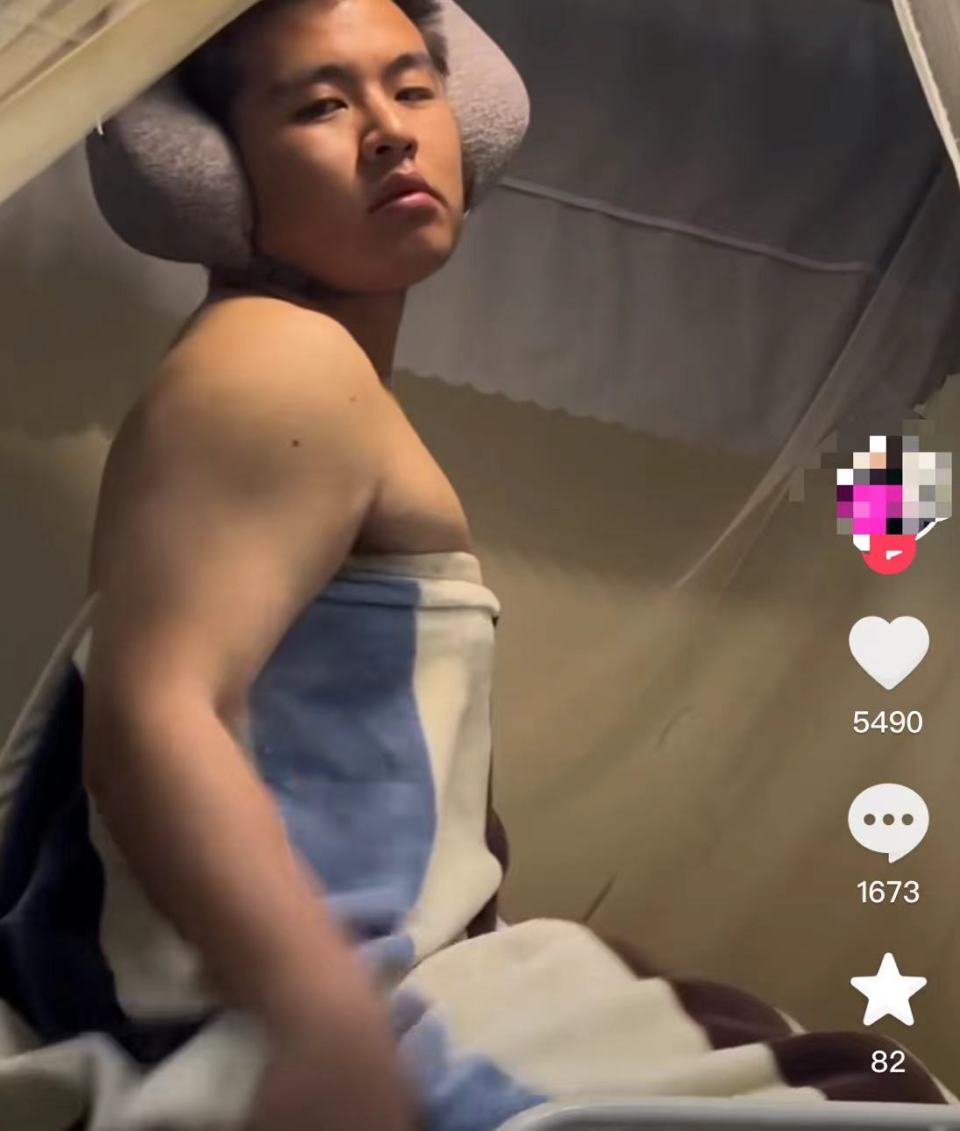Like this video with the heart icon

(x=888, y=651)
